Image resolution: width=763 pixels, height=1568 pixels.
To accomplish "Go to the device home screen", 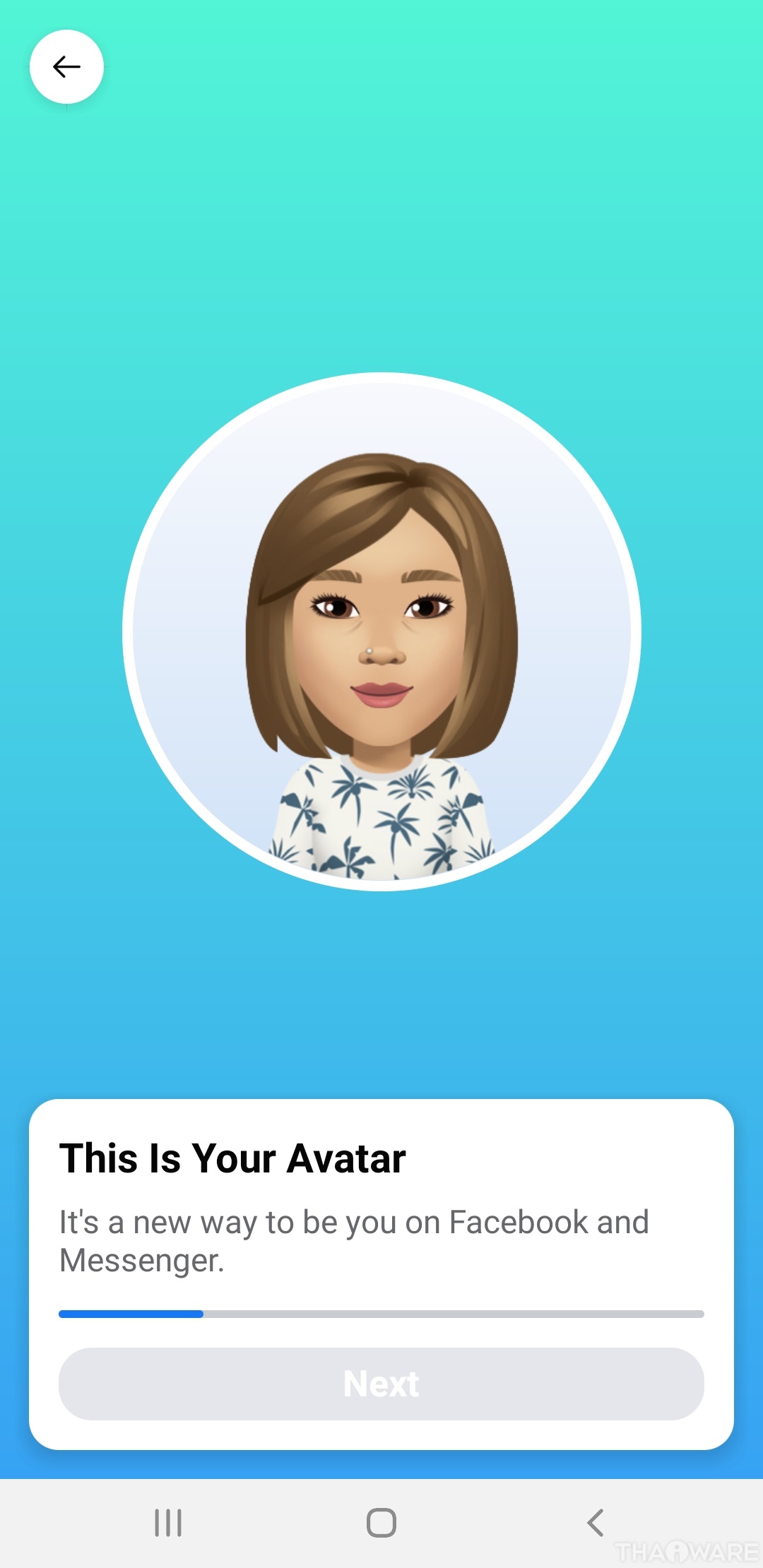I will (x=381, y=1522).
